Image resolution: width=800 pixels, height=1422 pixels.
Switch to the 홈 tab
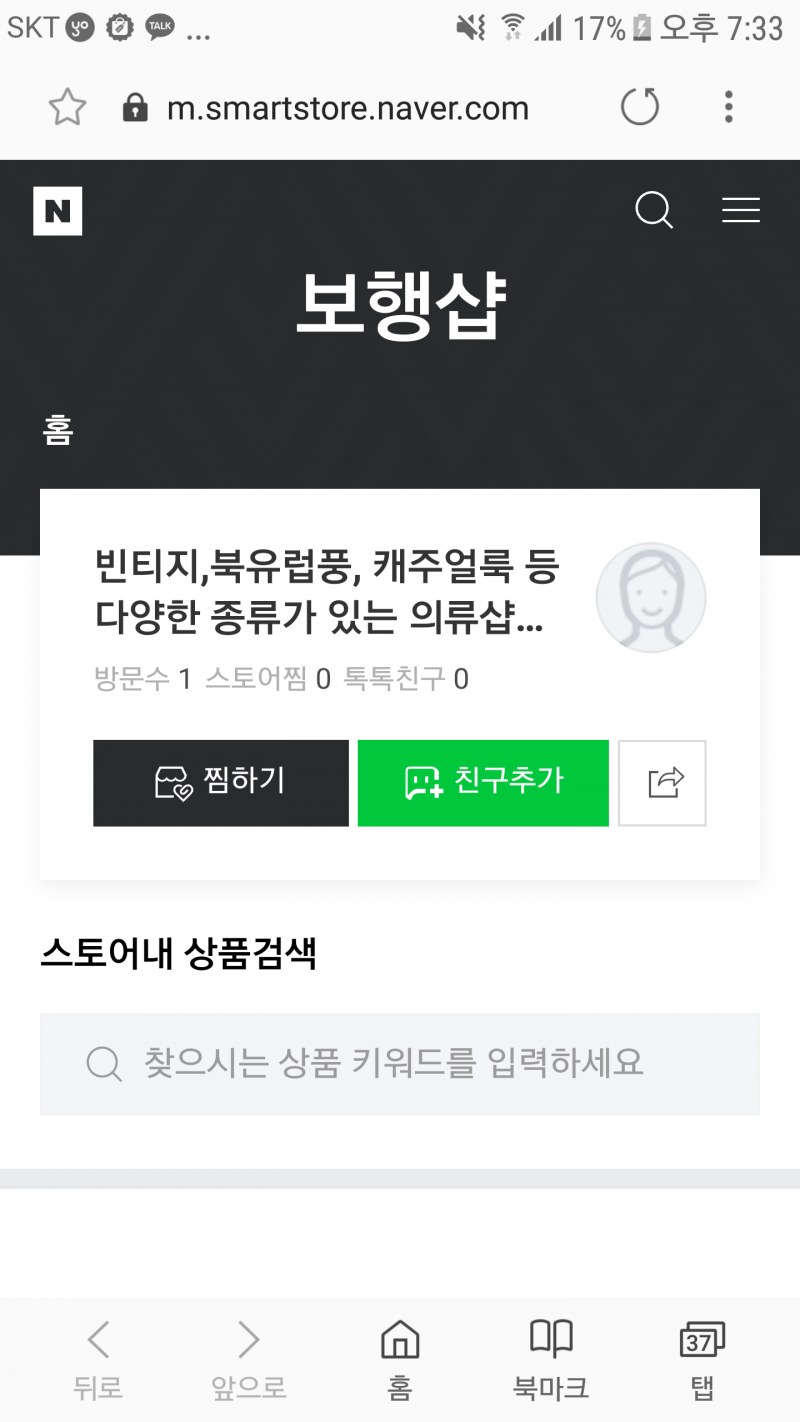[x=58, y=430]
